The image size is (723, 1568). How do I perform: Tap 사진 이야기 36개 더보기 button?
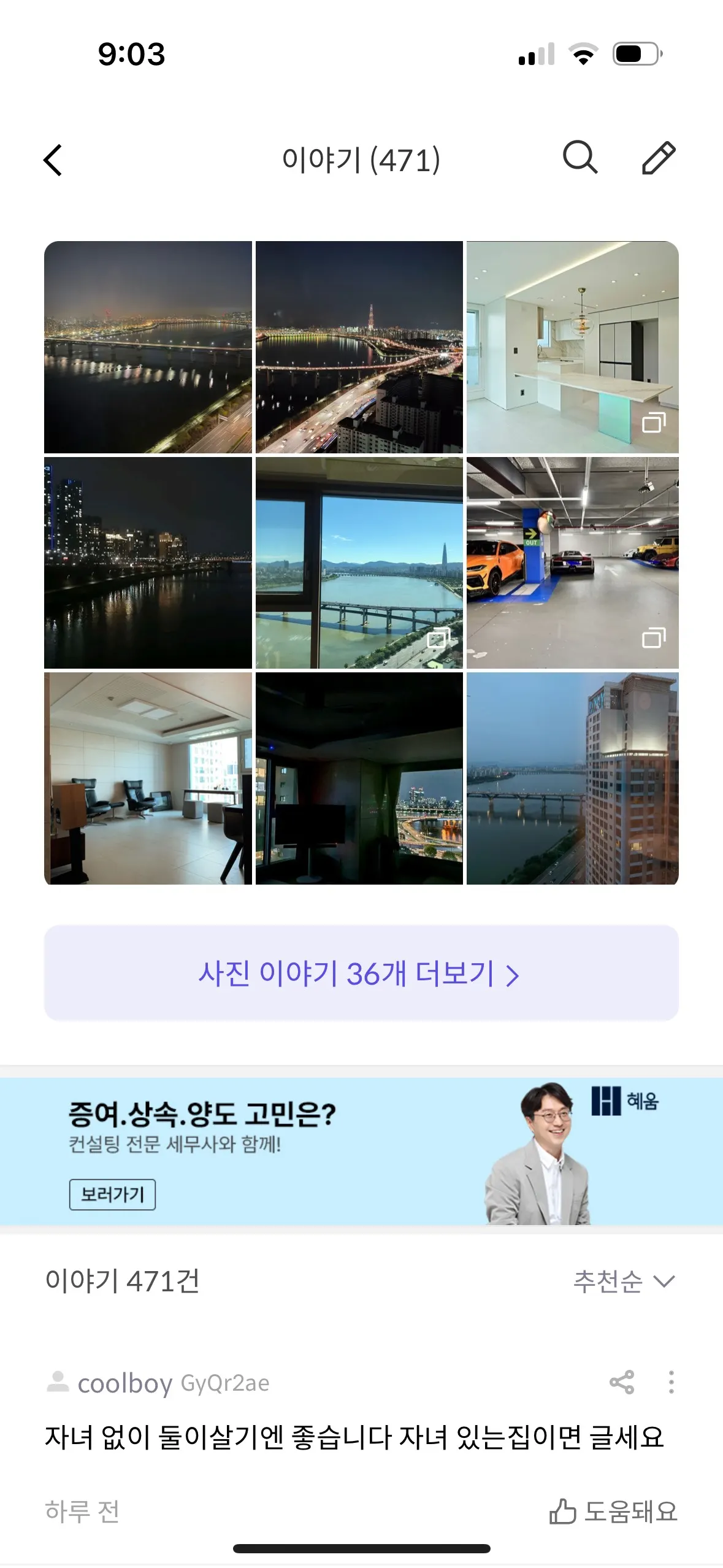pyautogui.click(x=361, y=973)
